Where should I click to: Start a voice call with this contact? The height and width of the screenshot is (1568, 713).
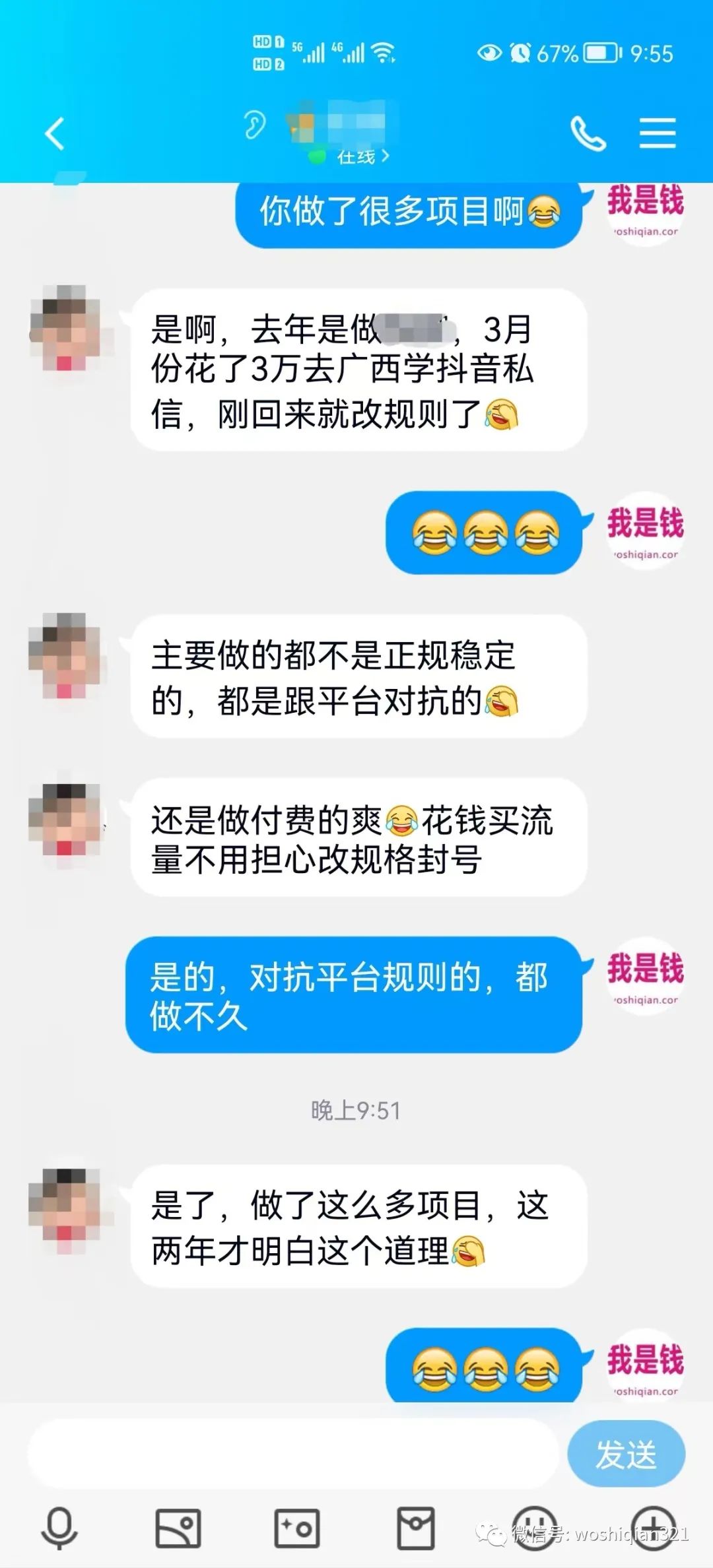click(x=587, y=134)
